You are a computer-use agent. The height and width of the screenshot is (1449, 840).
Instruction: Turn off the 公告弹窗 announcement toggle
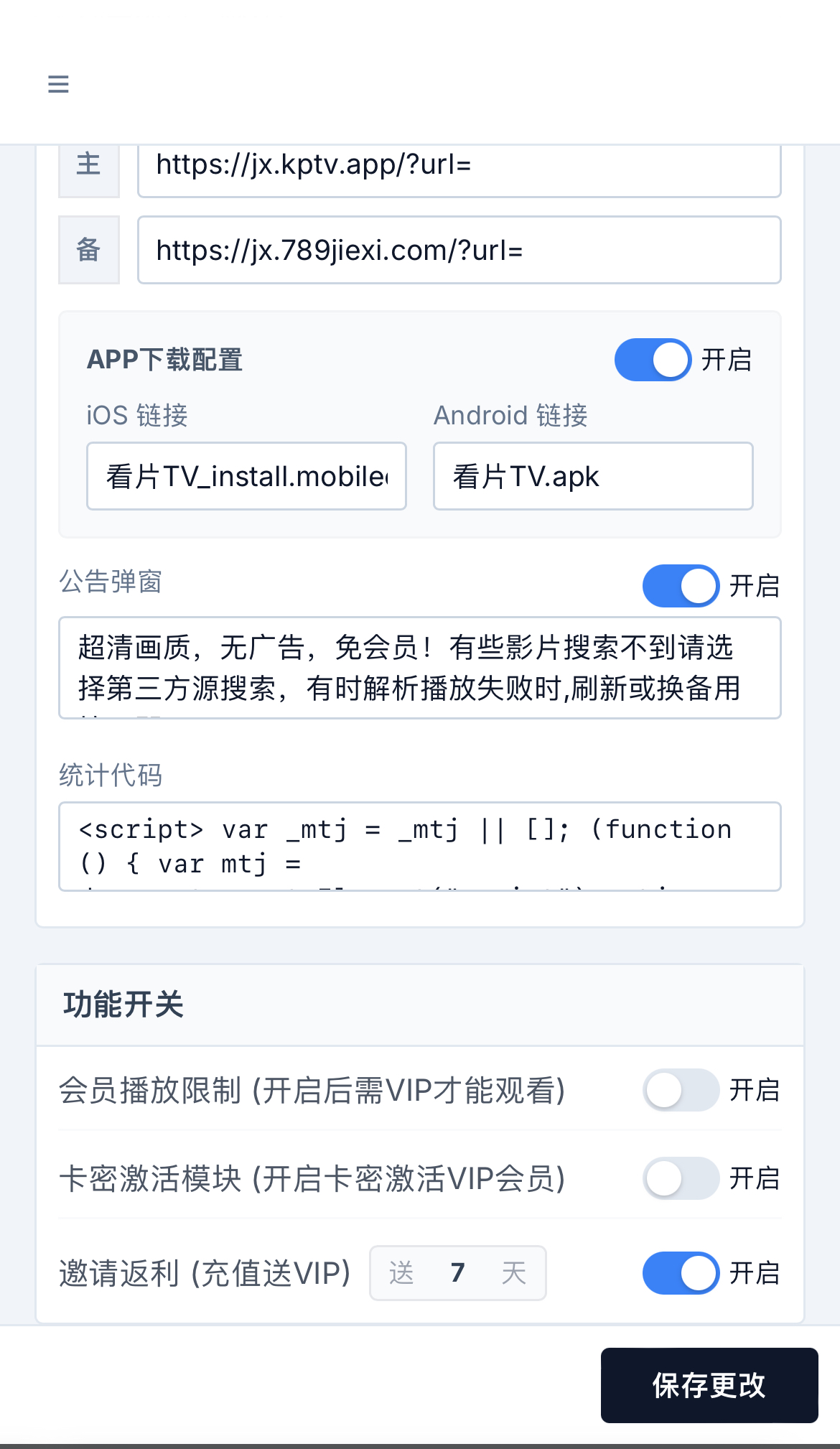(x=679, y=586)
